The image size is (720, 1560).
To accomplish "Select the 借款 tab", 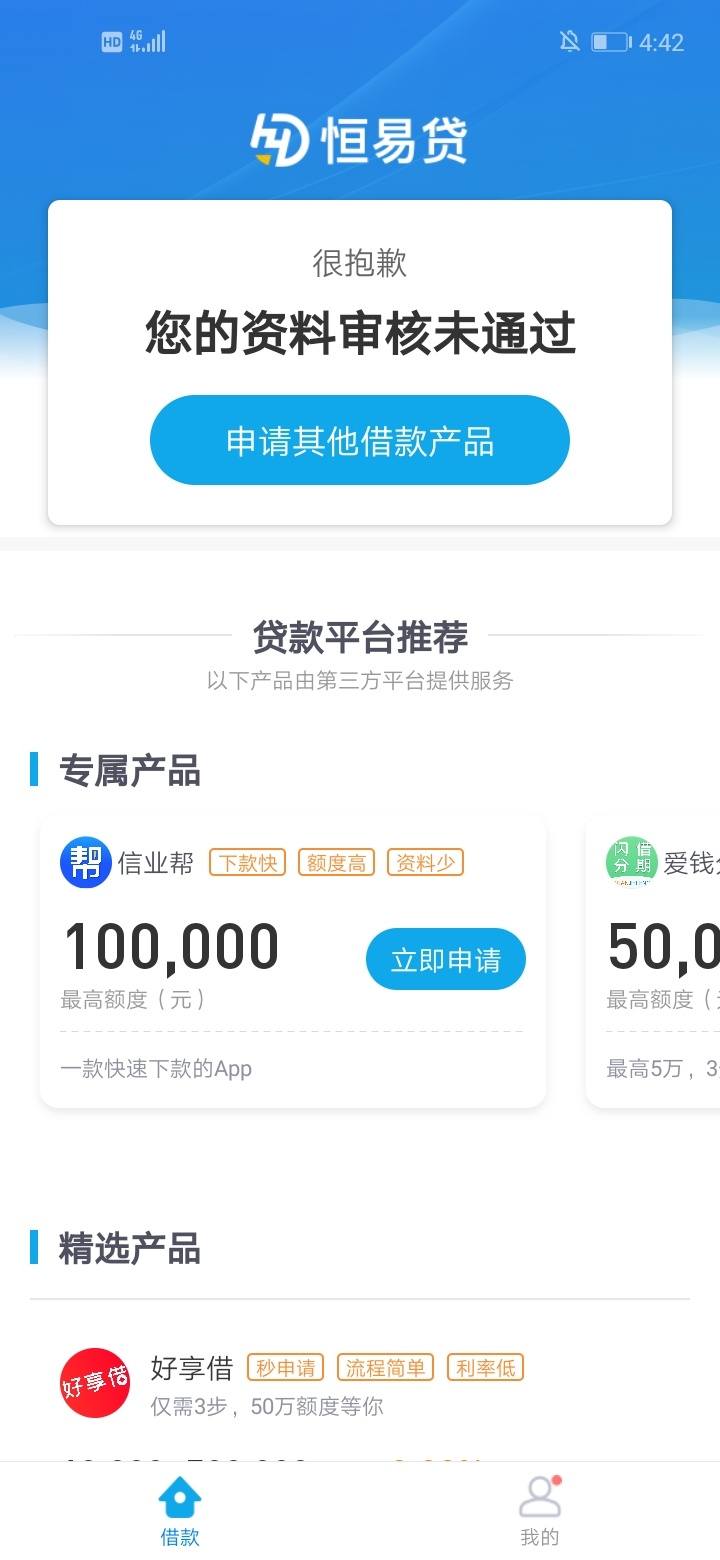I will point(180,1510).
